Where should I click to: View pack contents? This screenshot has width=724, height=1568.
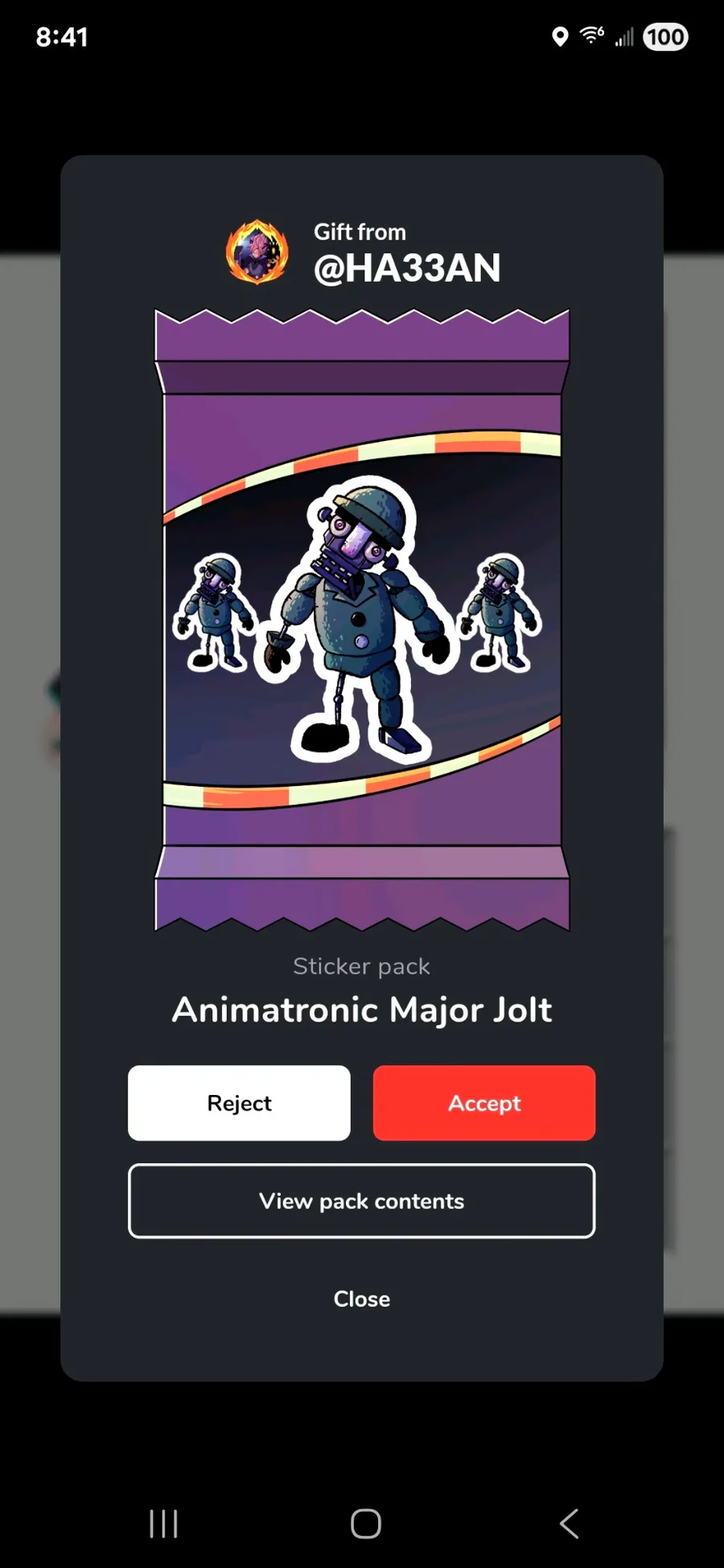click(362, 1201)
